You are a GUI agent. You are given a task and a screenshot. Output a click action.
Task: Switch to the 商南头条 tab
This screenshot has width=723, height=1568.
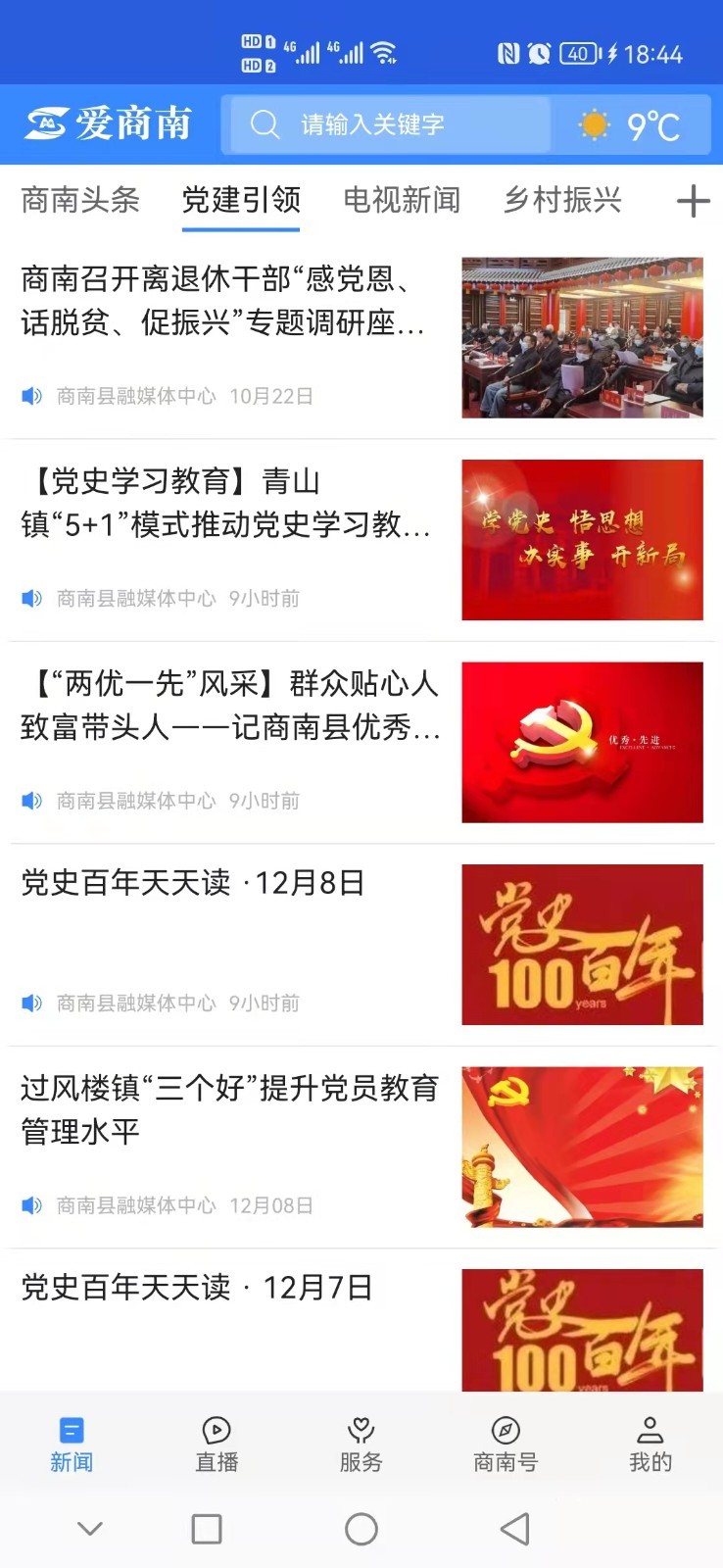(x=80, y=200)
